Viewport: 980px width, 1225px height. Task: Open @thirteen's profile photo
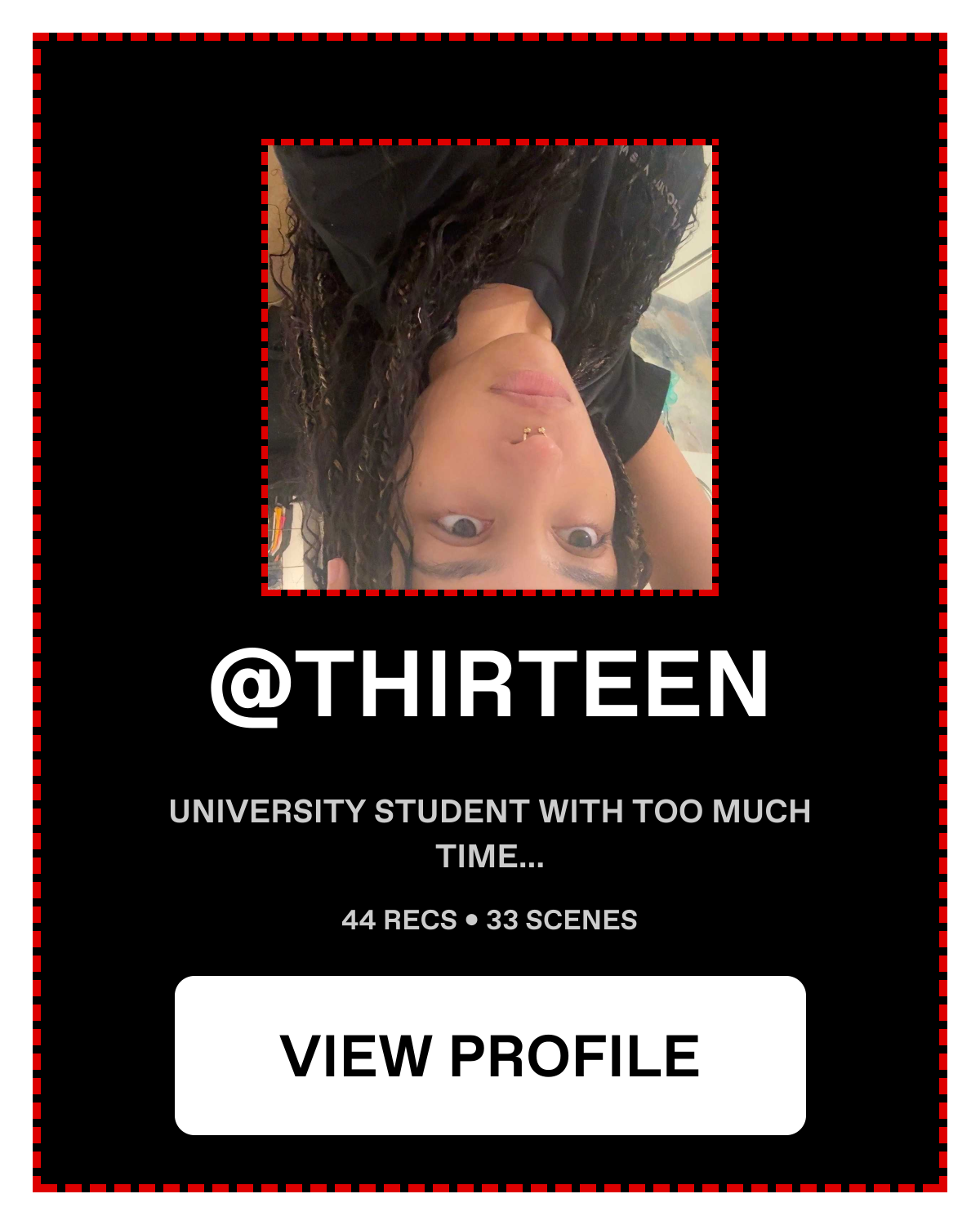point(490,367)
